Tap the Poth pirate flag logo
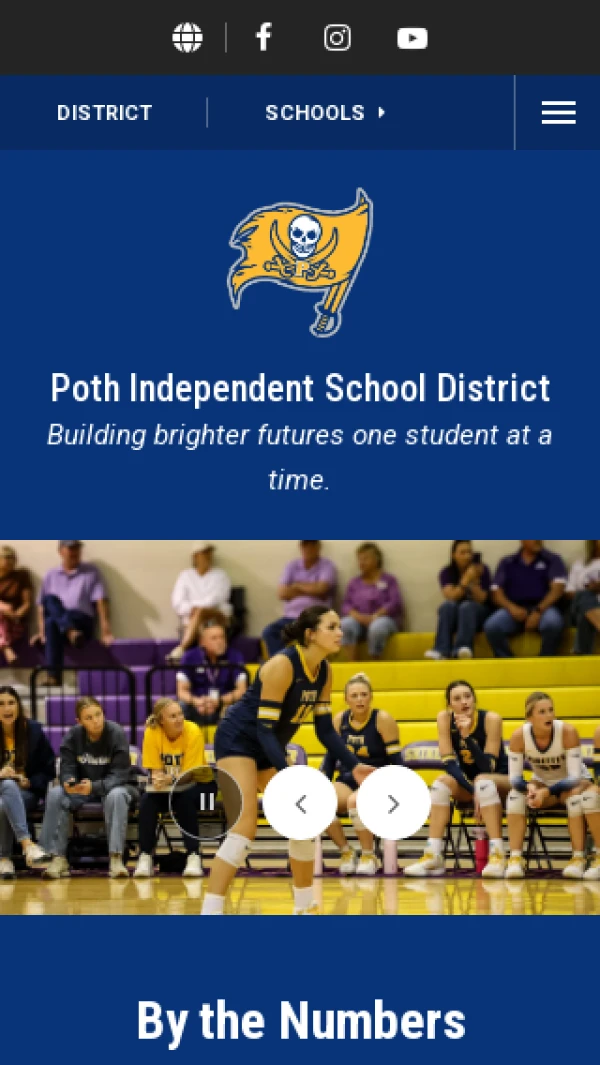The height and width of the screenshot is (1065, 600). [x=300, y=262]
